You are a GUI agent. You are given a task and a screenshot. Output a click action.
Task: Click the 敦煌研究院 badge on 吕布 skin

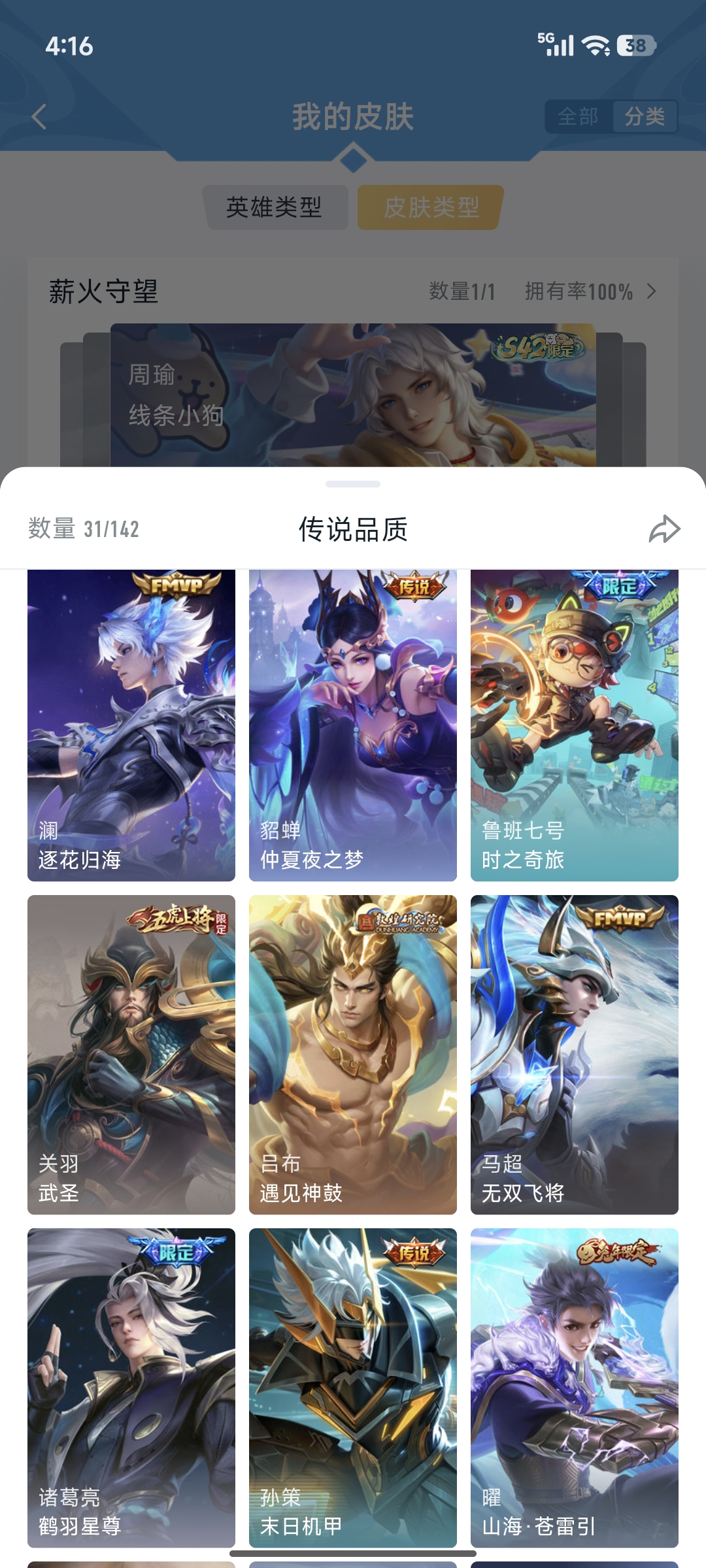click(x=399, y=923)
